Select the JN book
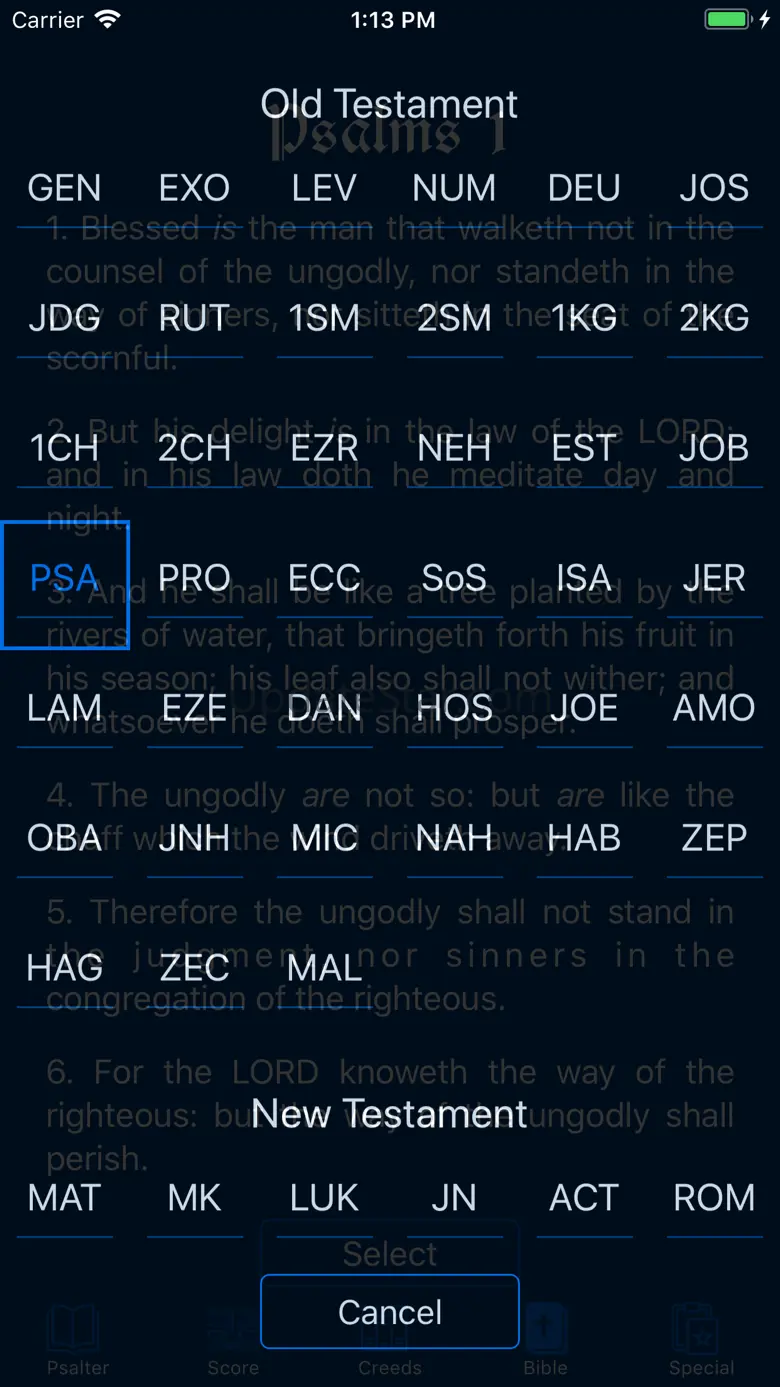 pyautogui.click(x=454, y=1198)
